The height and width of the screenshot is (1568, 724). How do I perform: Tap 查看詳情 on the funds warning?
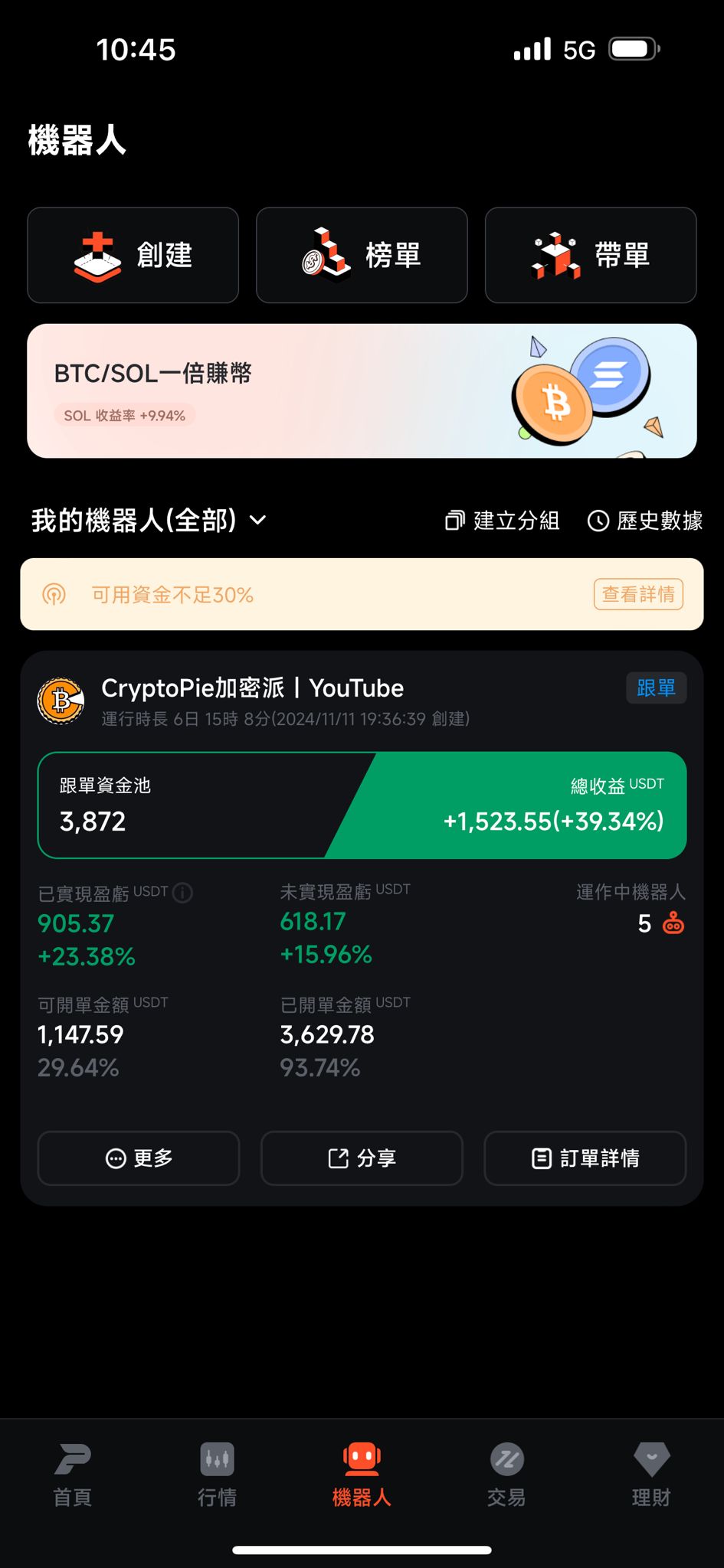click(x=637, y=594)
